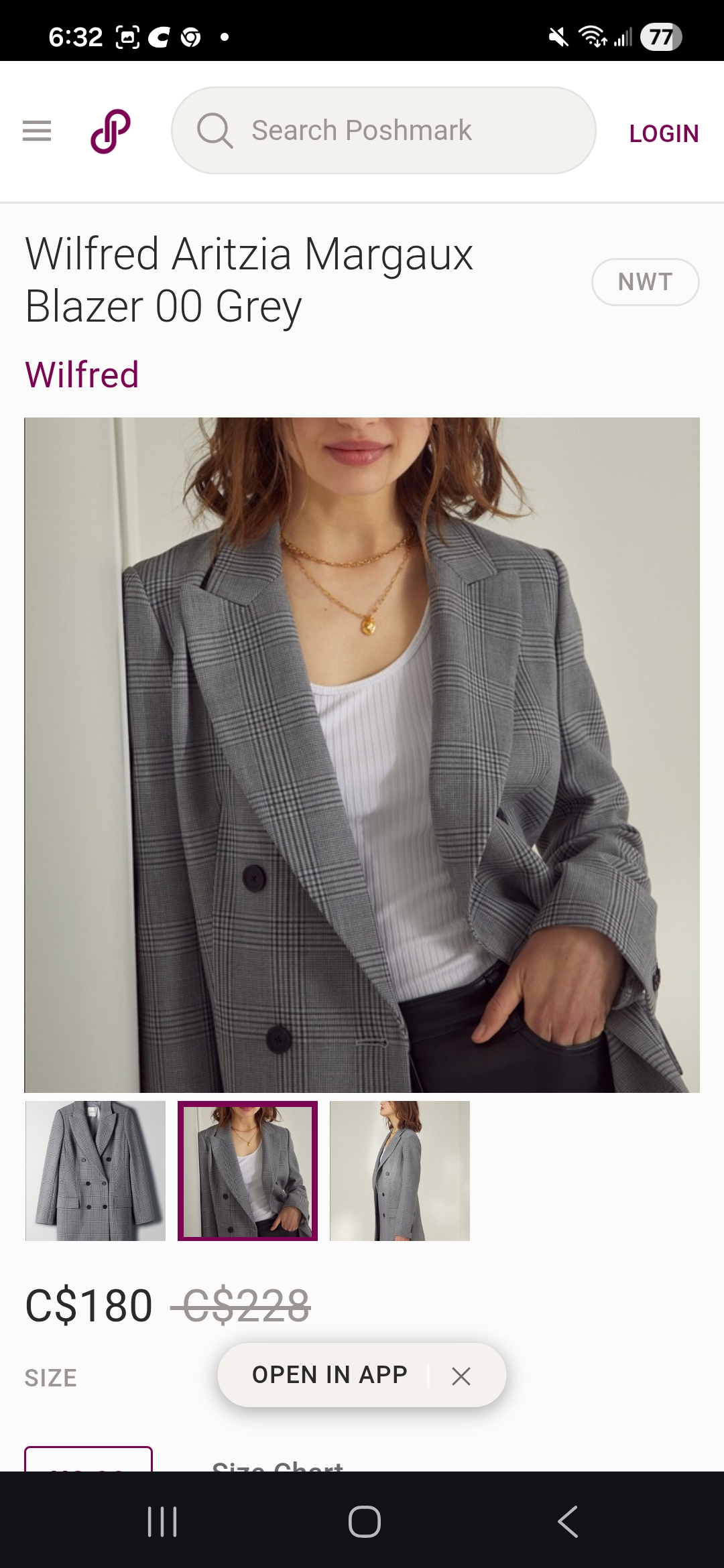Screen dimensions: 724x1568
Task: Select the flat-lay blazer thumbnail
Action: 95,1171
